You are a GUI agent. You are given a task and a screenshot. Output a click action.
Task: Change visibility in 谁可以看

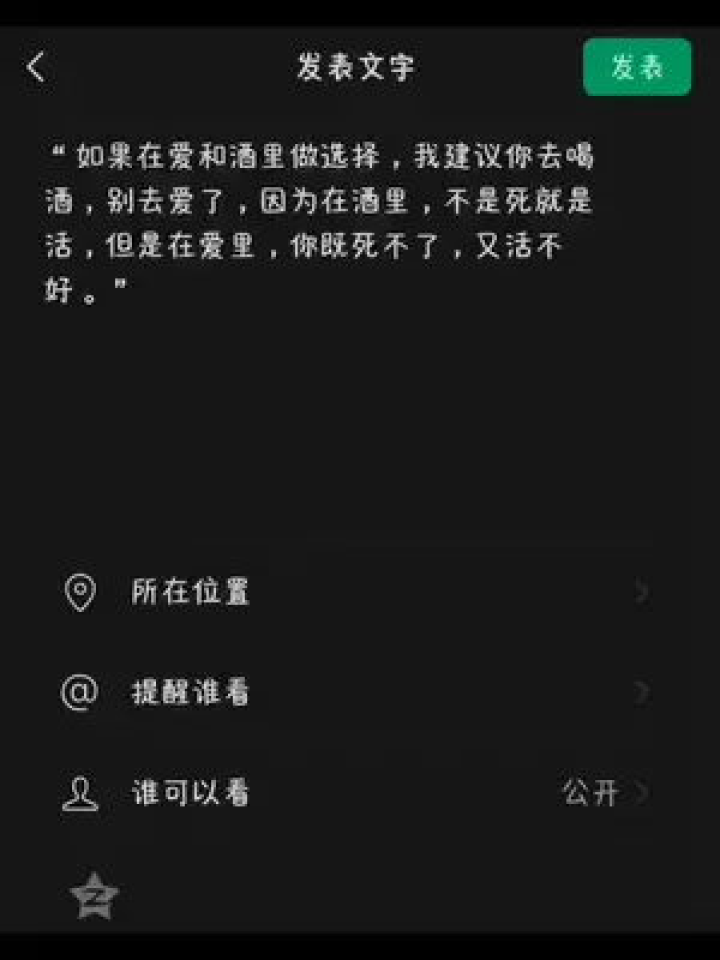point(355,793)
